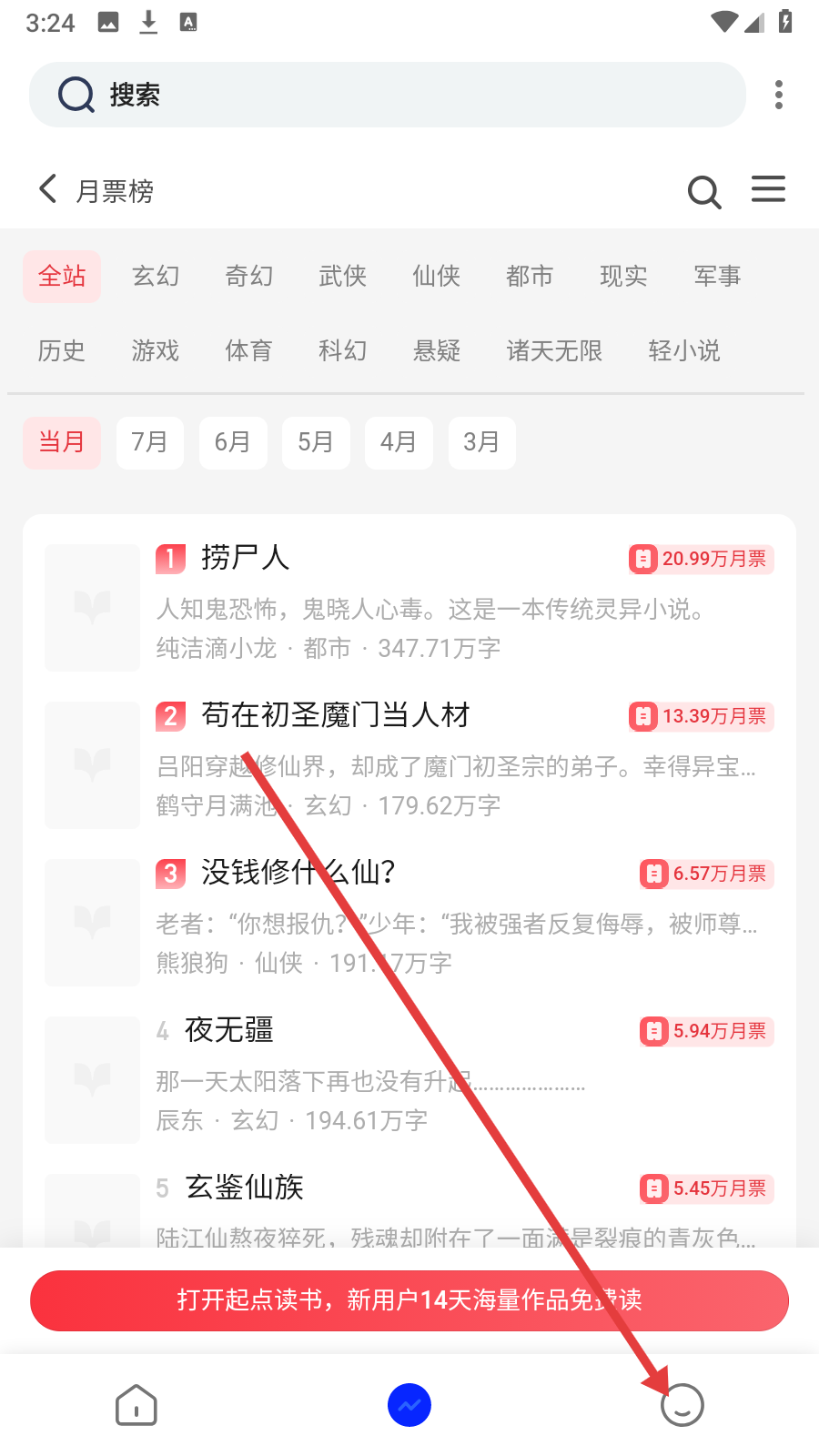Image resolution: width=819 pixels, height=1456 pixels.
Task: Select the 诸天无限 category
Action: pos(554,350)
